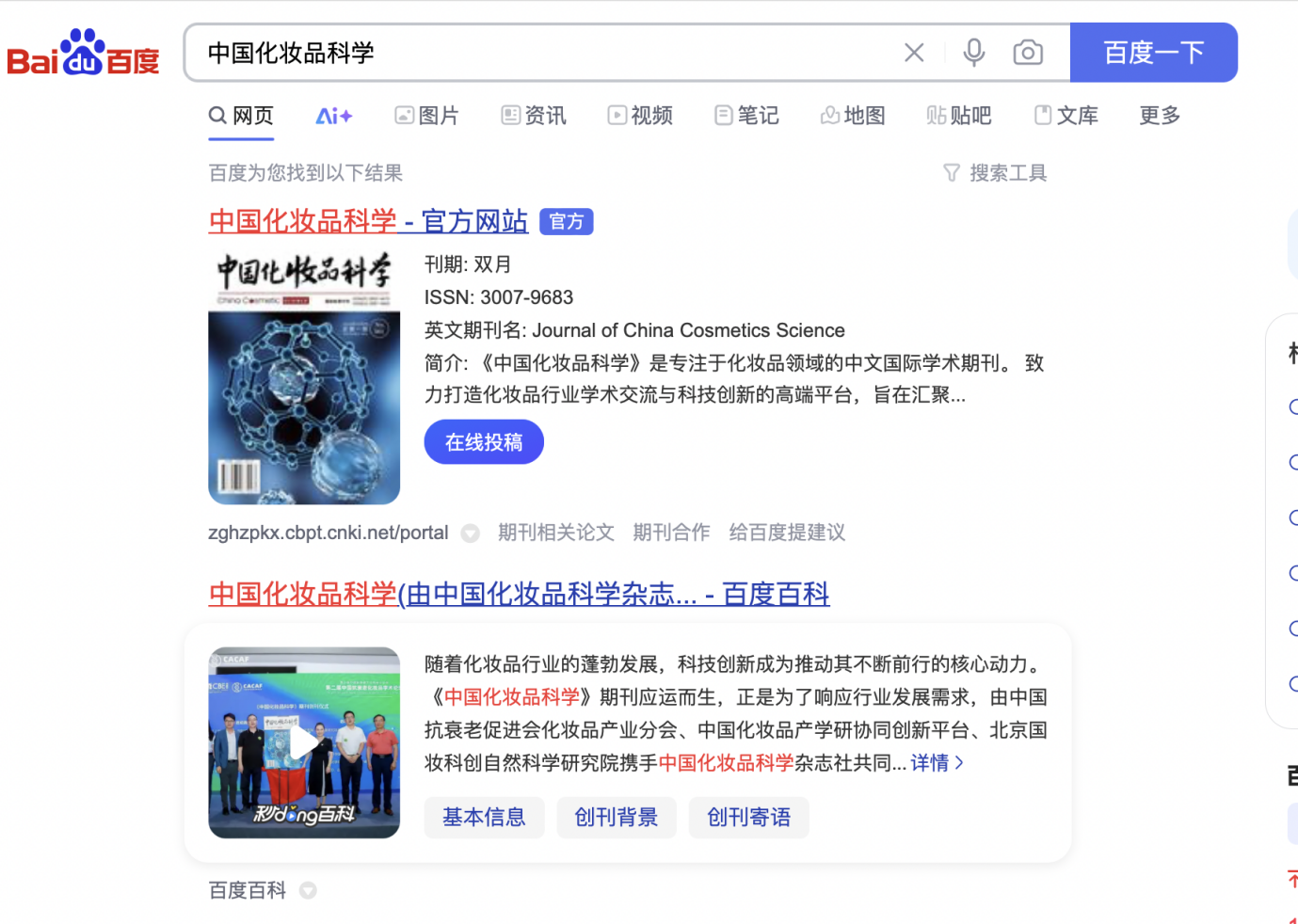Switch to the 笔记 tab
This screenshot has width=1298, height=924.
[746, 116]
